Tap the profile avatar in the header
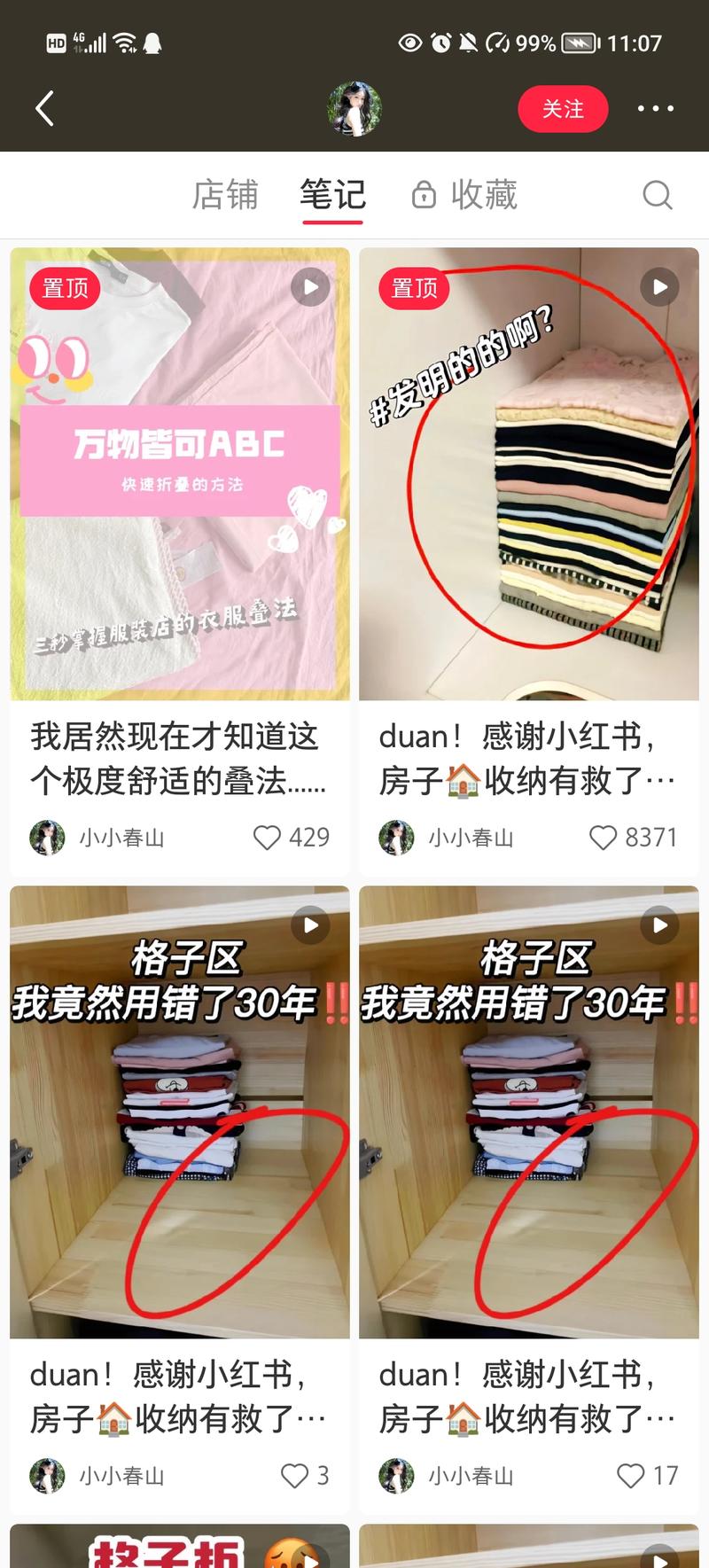Image resolution: width=709 pixels, height=1568 pixels. pyautogui.click(x=354, y=109)
